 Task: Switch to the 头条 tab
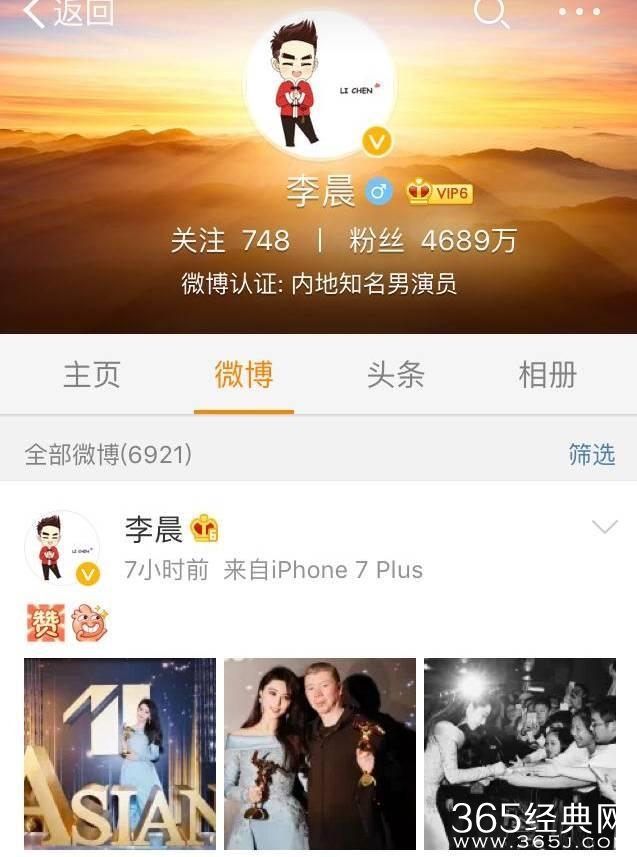point(395,375)
